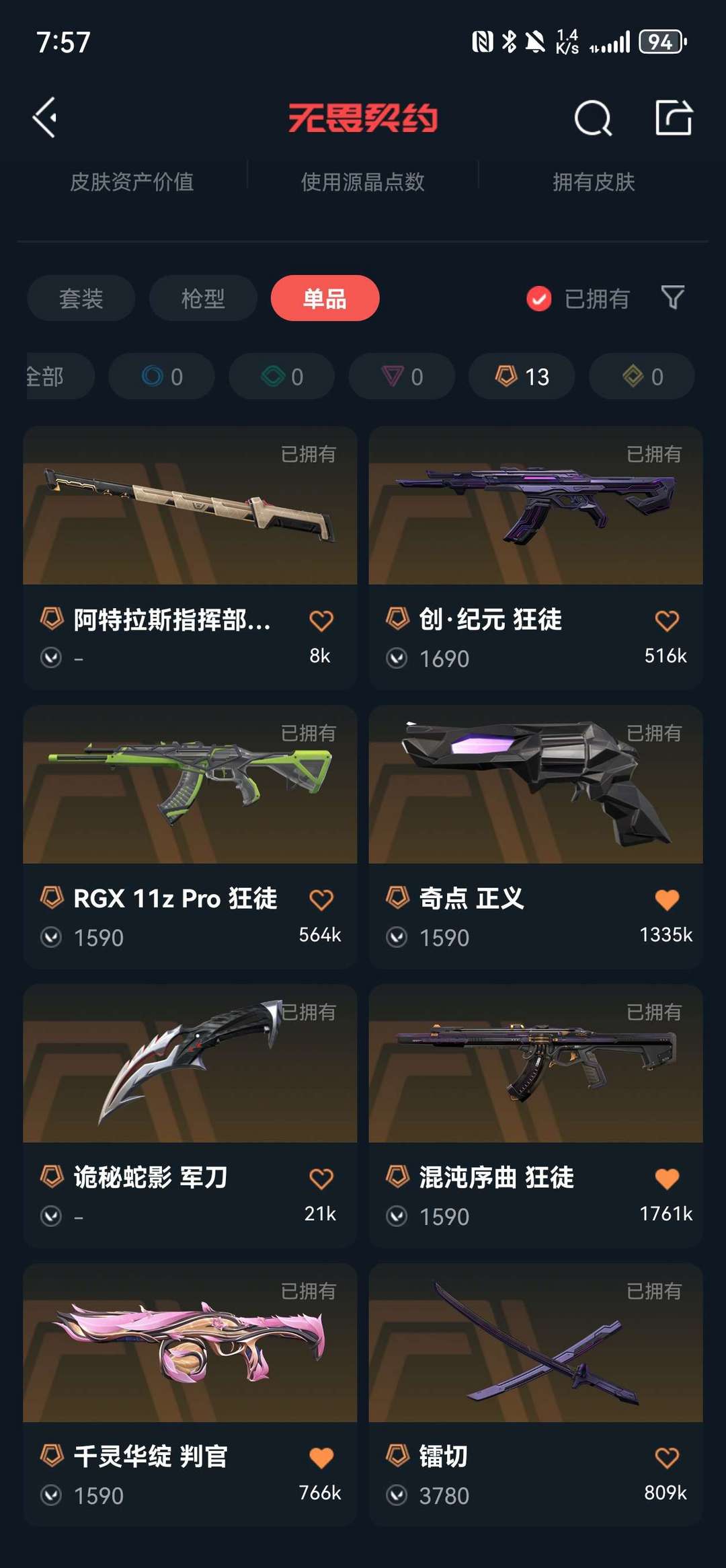
Task: Filter by the purple triangle tier chip
Action: click(401, 376)
